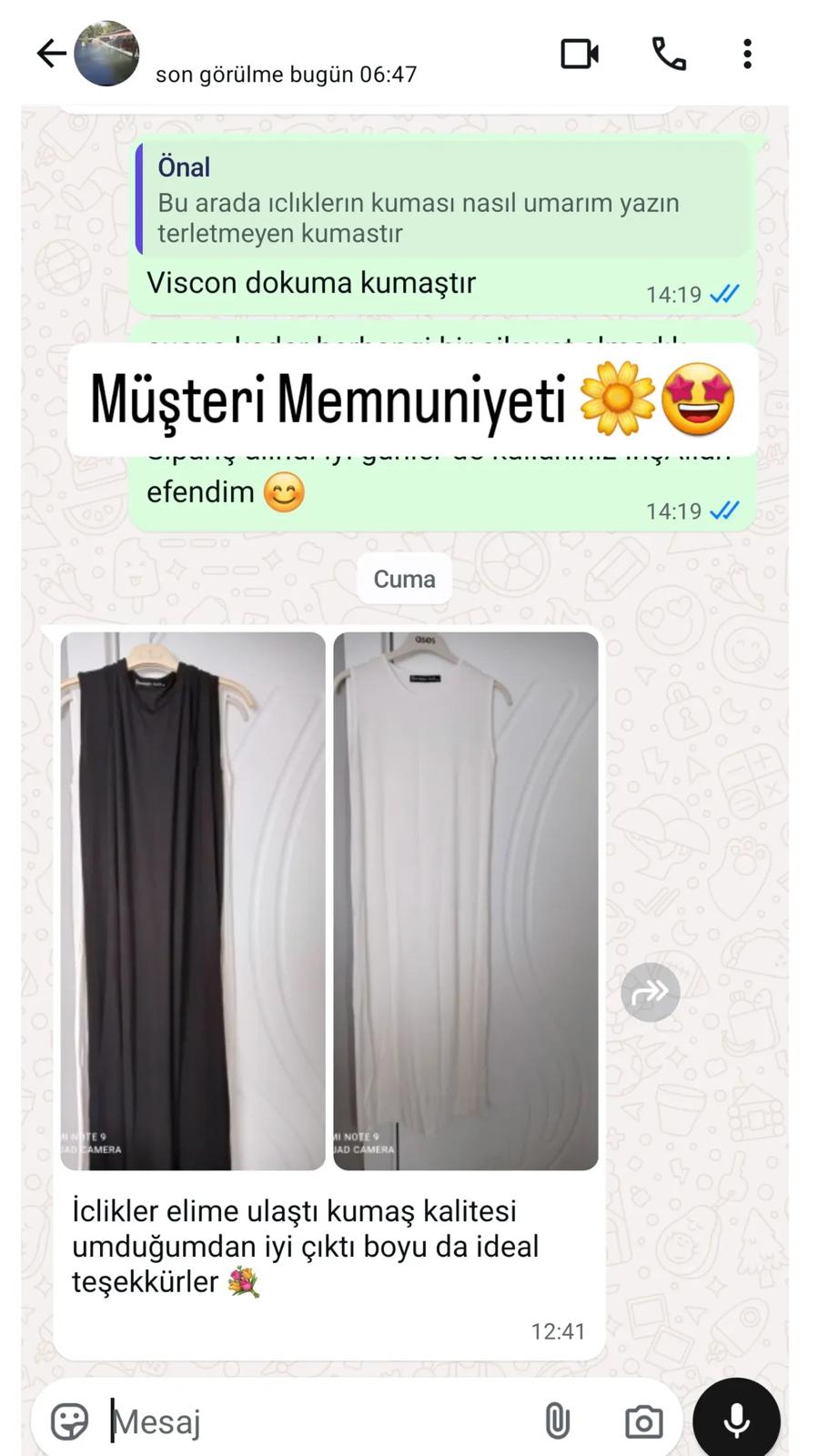Open the contact's profile picture
Screen dimensions: 818x1456
tap(106, 55)
